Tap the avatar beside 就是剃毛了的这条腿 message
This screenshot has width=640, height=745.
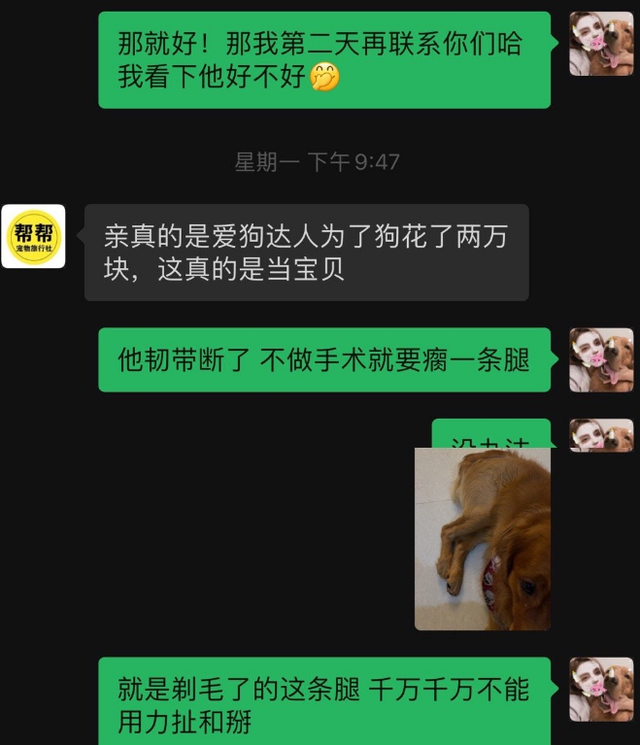tap(601, 689)
